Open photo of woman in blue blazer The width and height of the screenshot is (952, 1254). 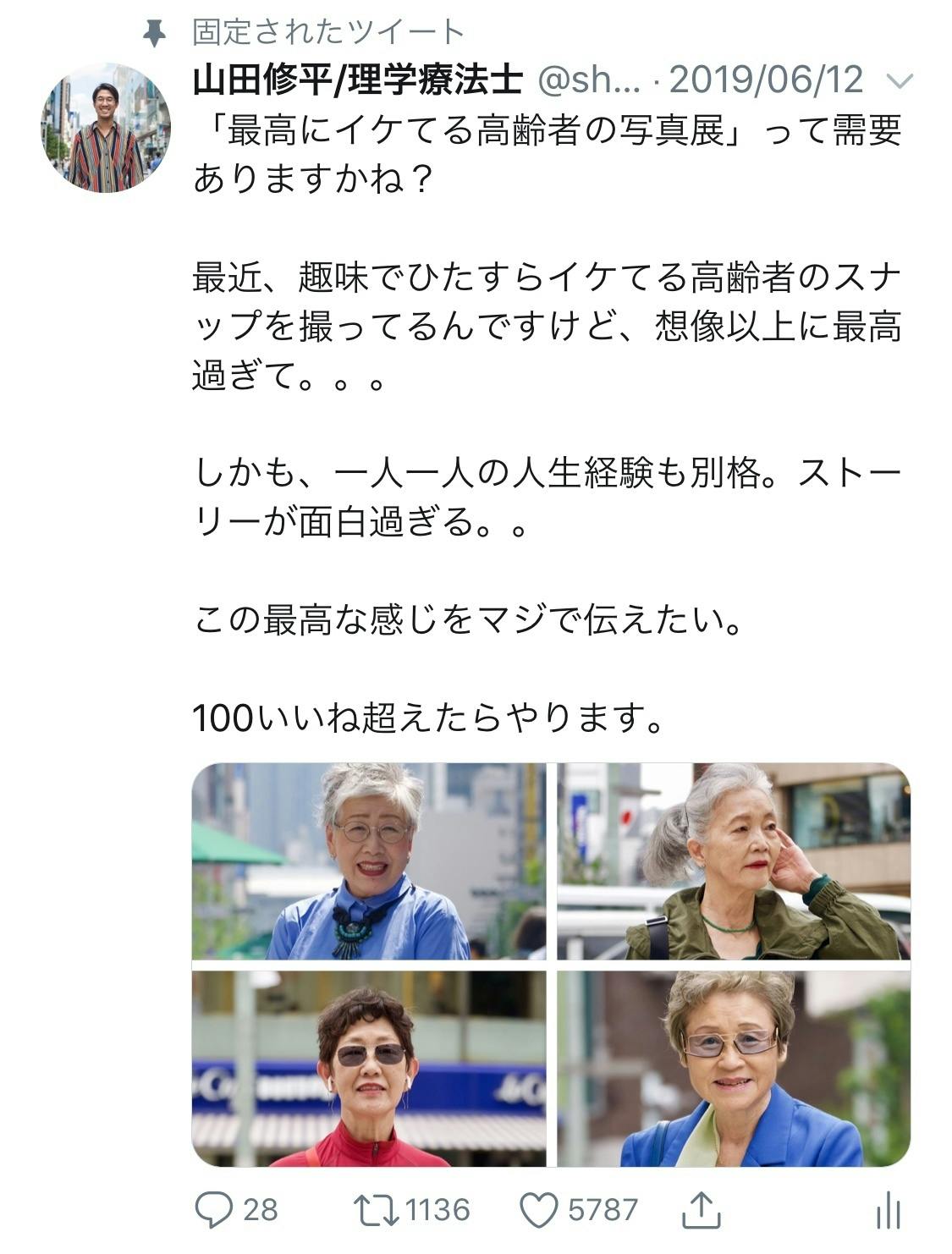(734, 1069)
